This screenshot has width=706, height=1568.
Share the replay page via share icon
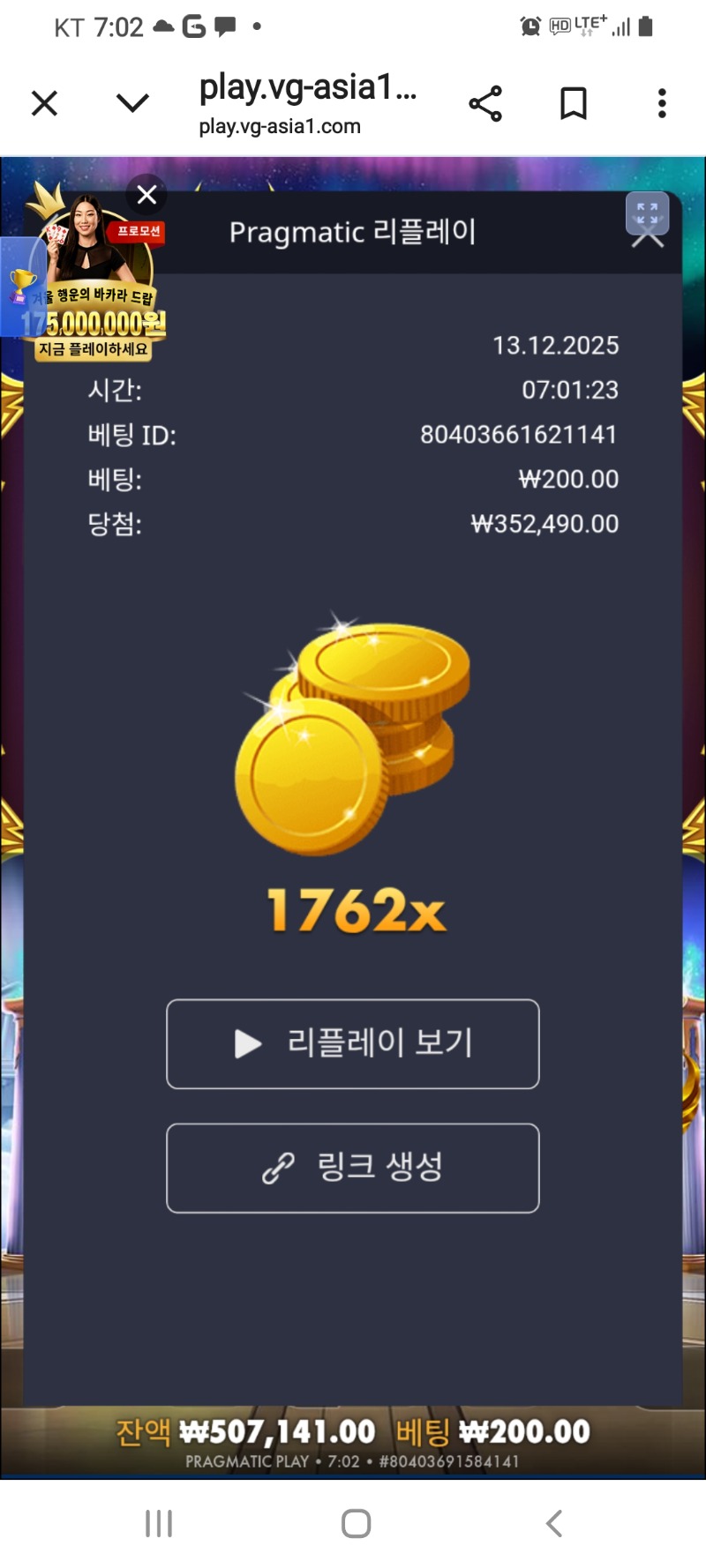486,102
